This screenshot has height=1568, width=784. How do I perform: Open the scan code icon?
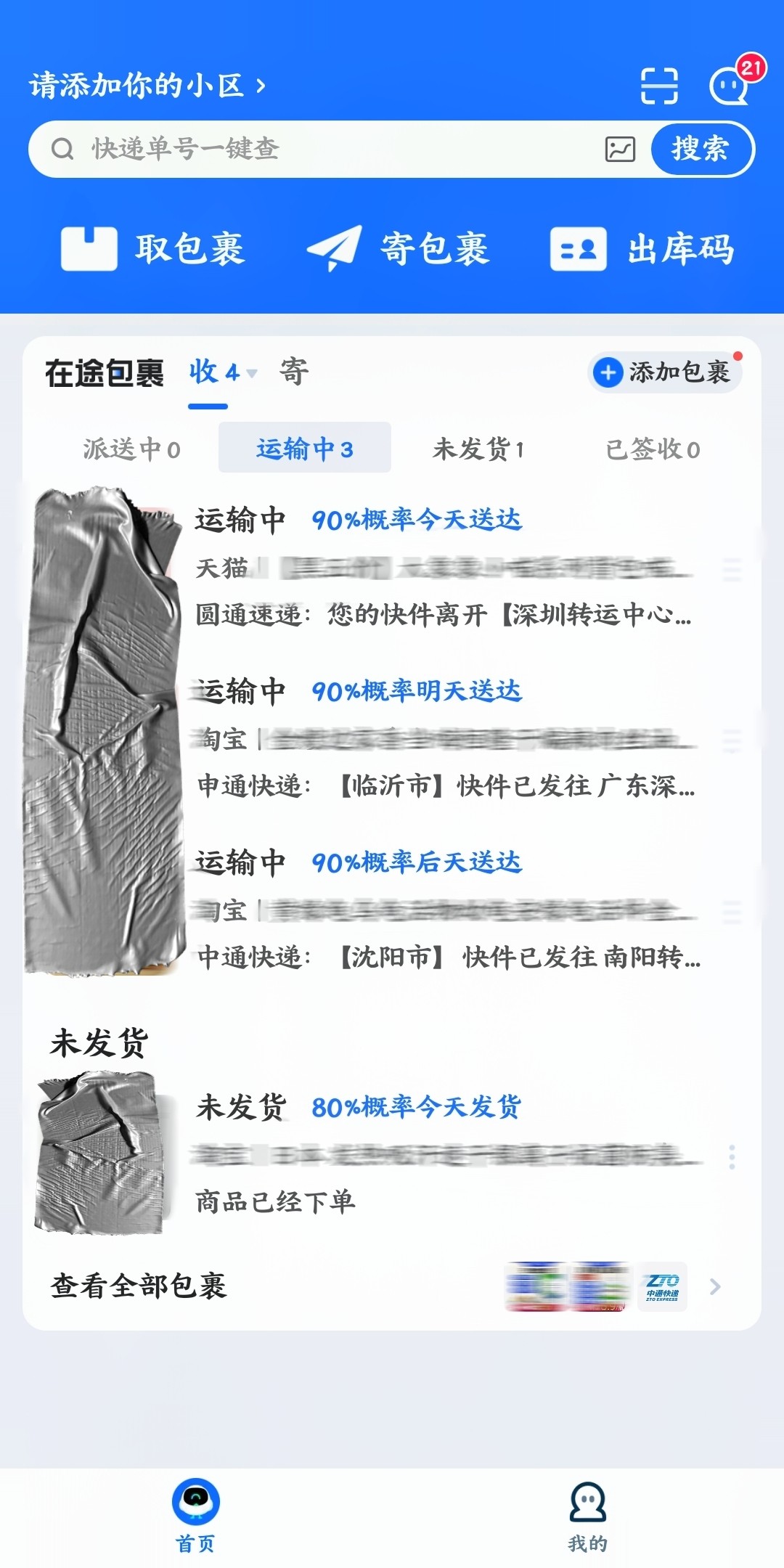pos(659,86)
